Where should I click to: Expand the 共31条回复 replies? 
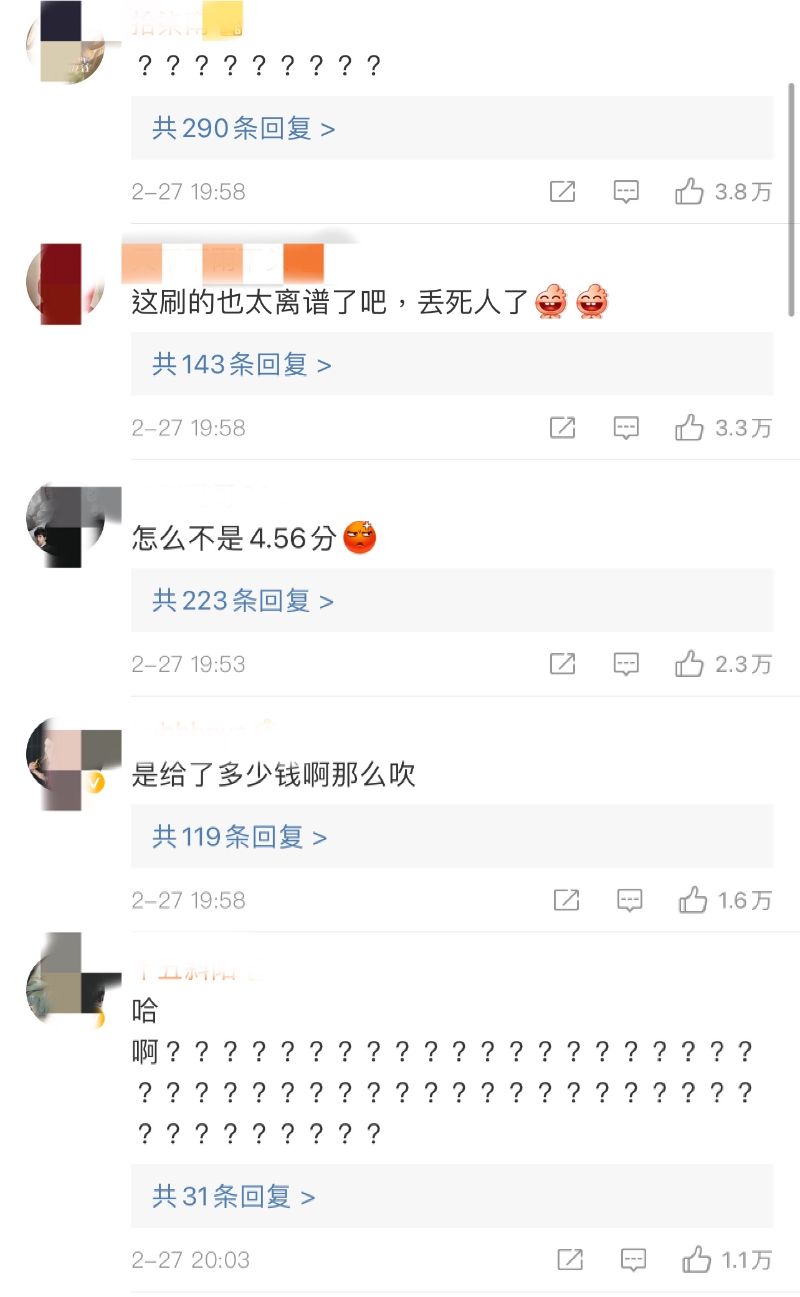[x=233, y=1196]
